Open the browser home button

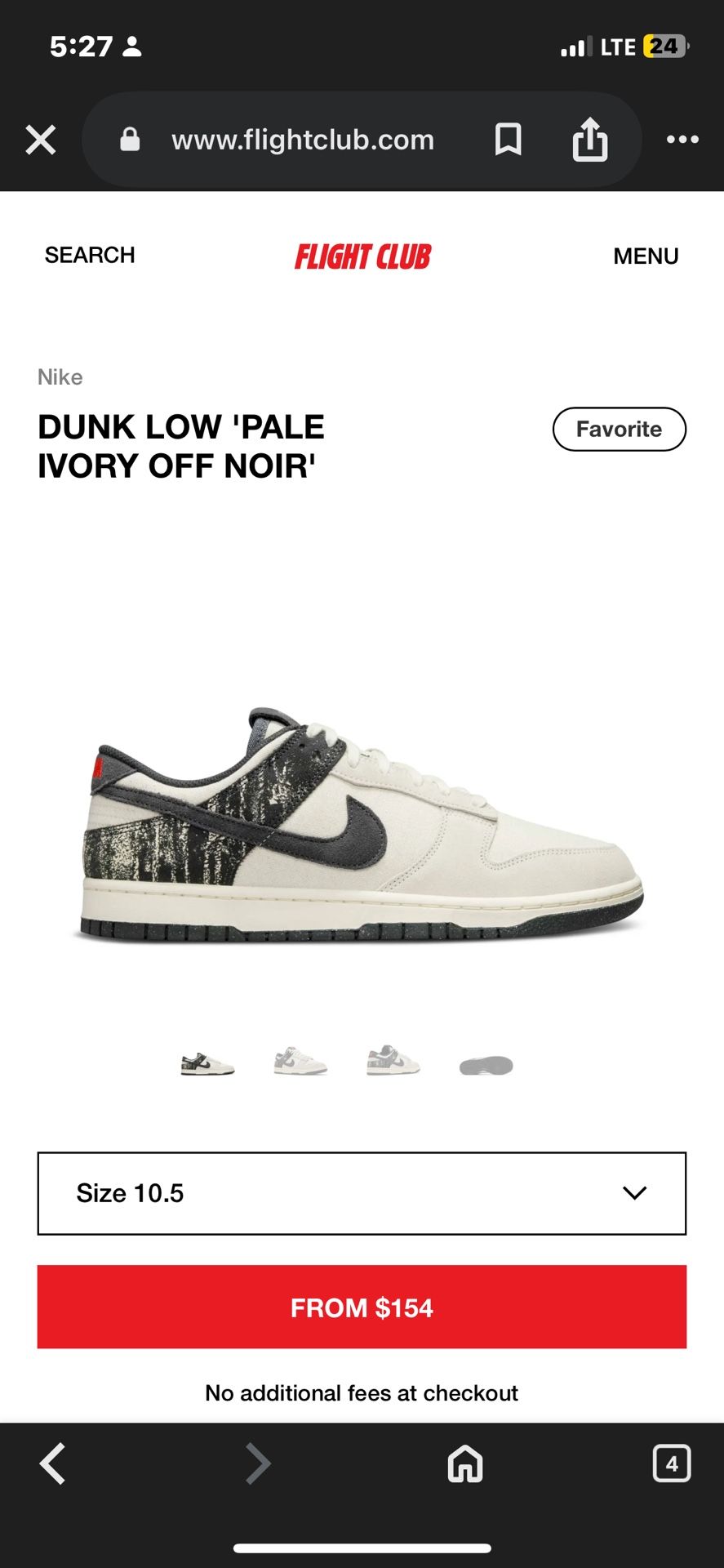(465, 1463)
